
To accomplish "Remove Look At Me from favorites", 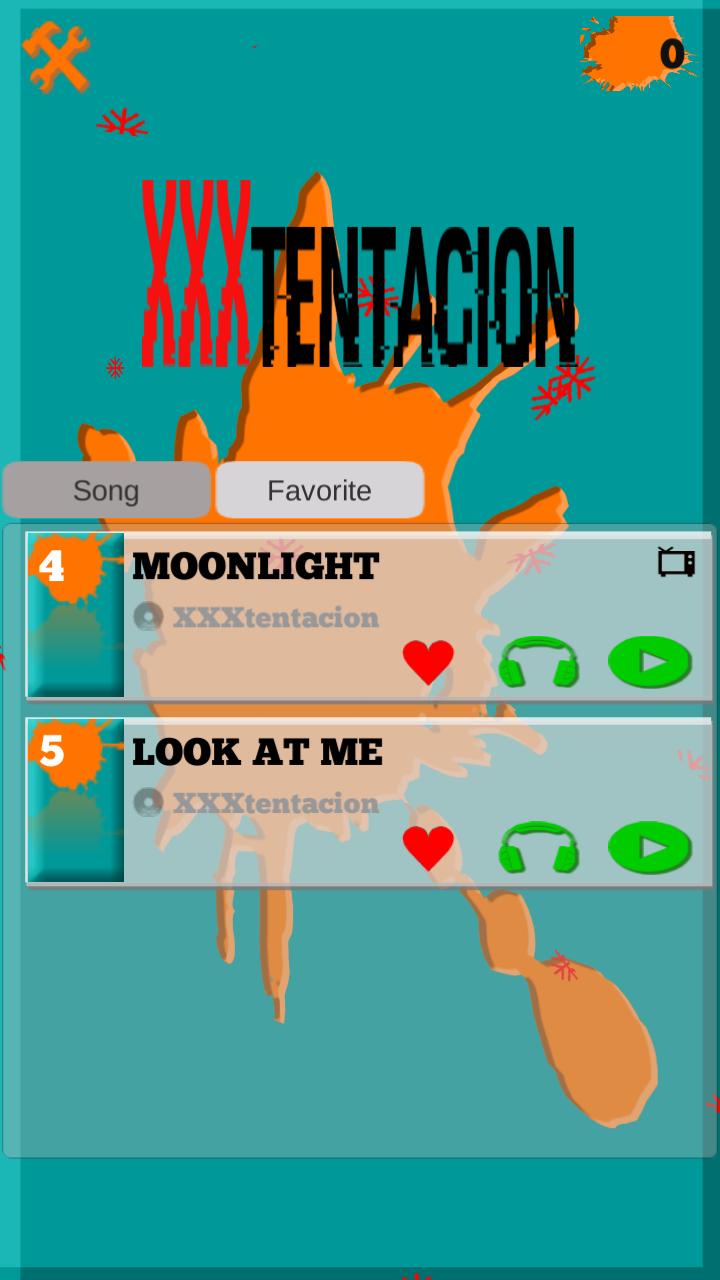I will (x=428, y=848).
